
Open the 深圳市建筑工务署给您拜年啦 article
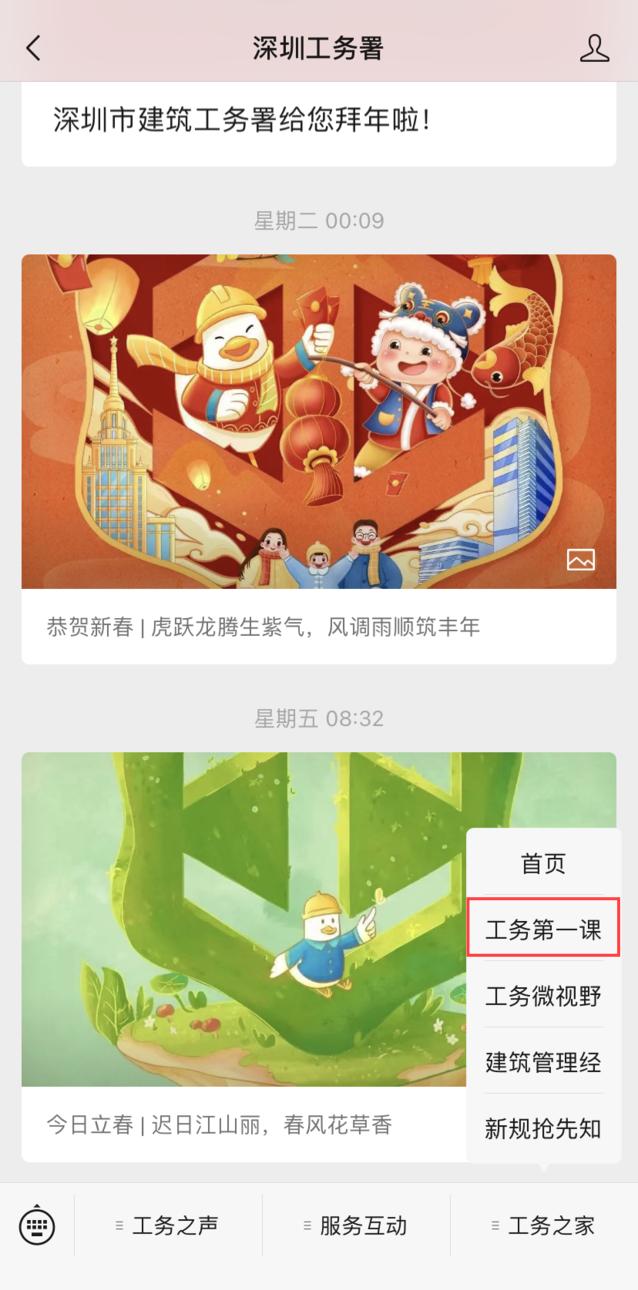[318, 122]
